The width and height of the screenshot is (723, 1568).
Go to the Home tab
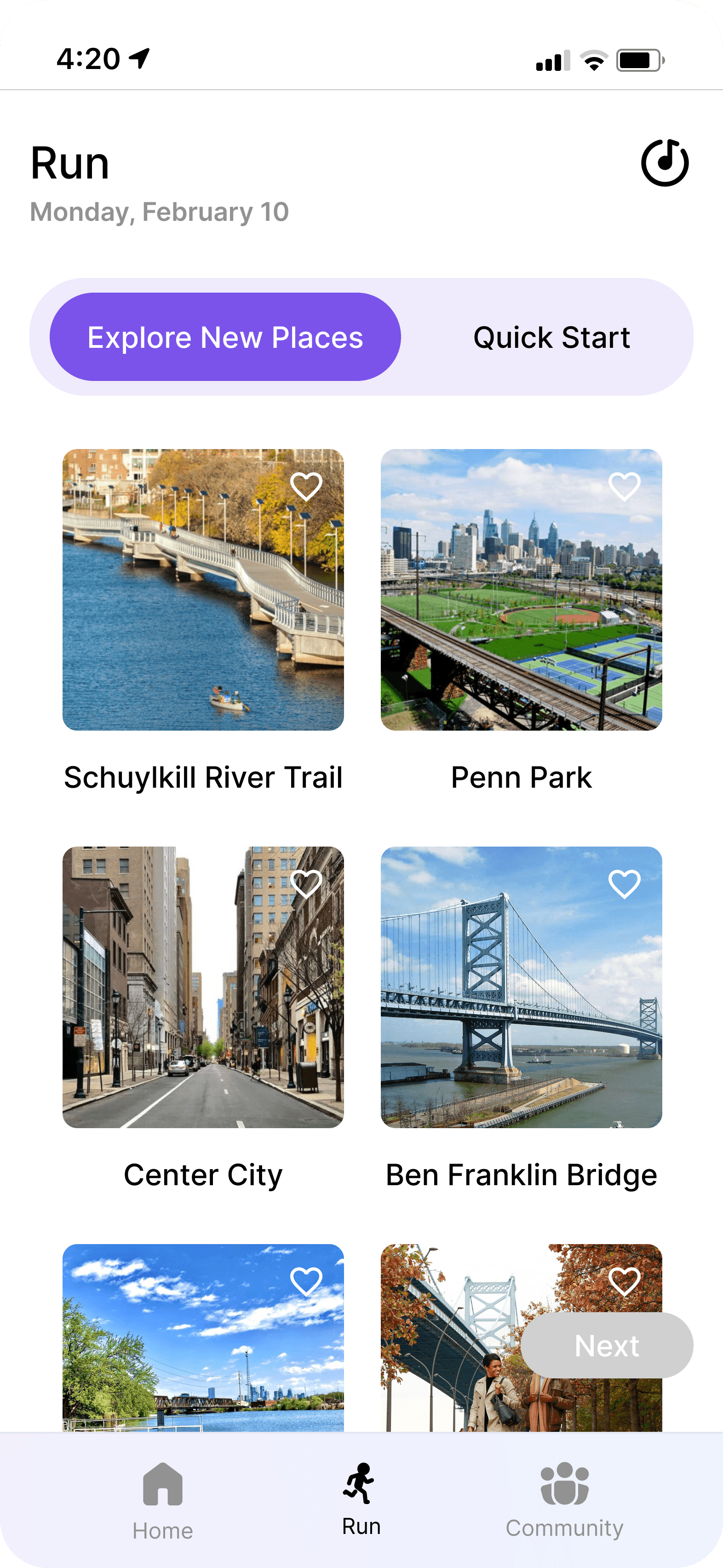point(162,1500)
